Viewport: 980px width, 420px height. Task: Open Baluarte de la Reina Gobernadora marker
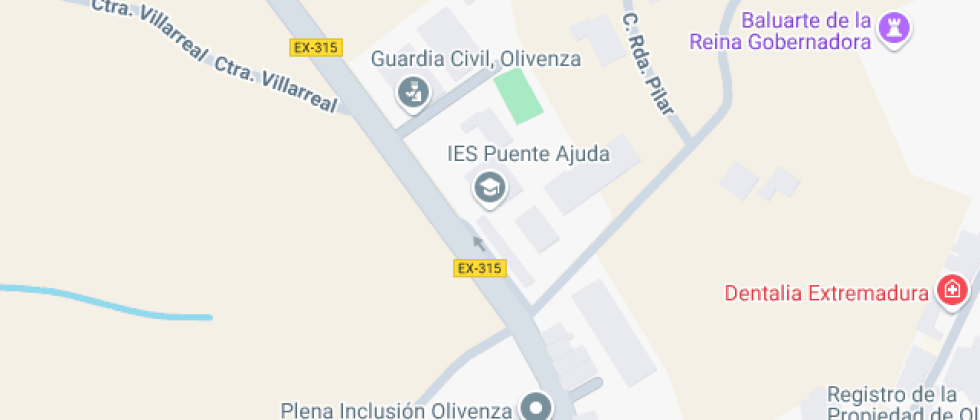(891, 31)
